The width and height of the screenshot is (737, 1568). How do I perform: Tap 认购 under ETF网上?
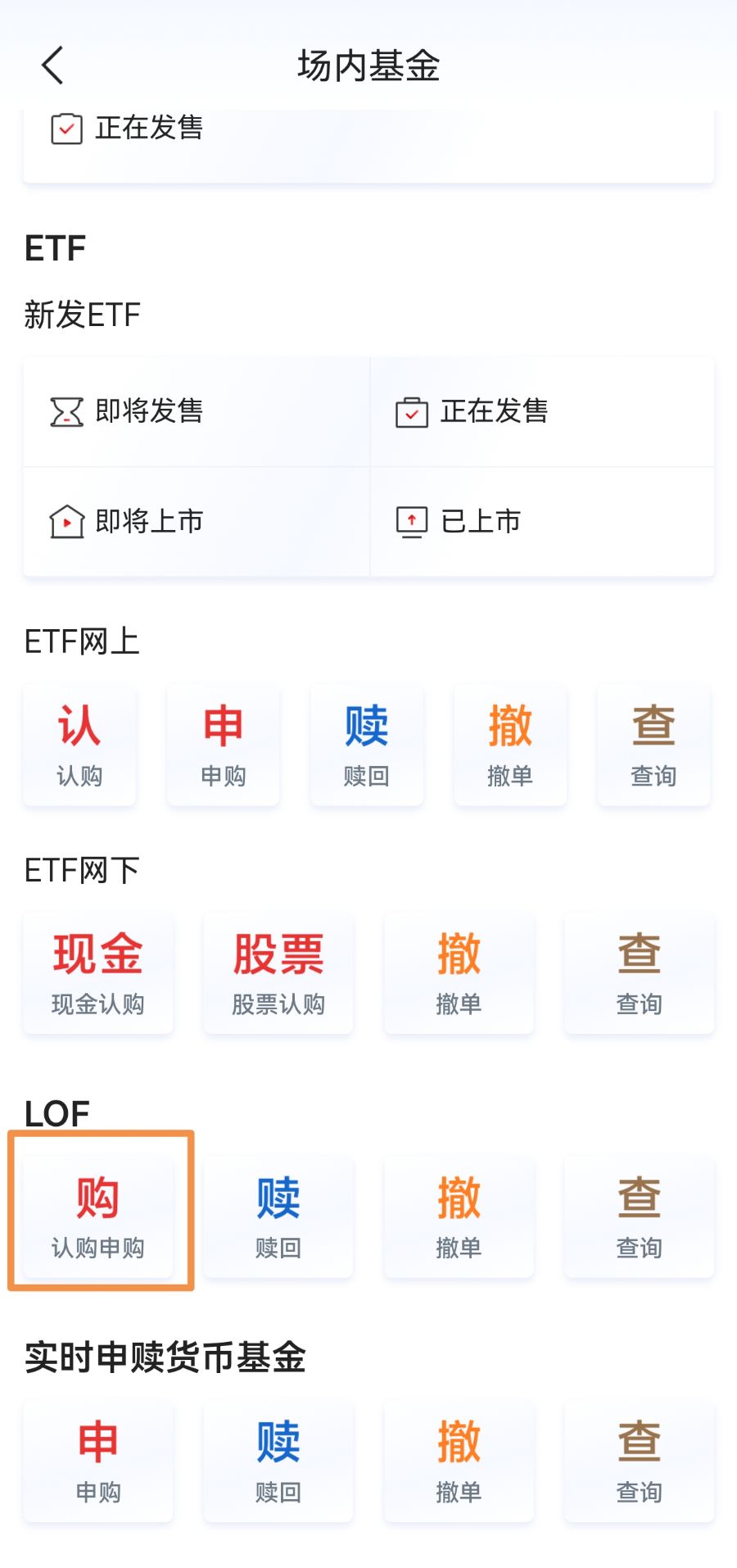point(79,745)
